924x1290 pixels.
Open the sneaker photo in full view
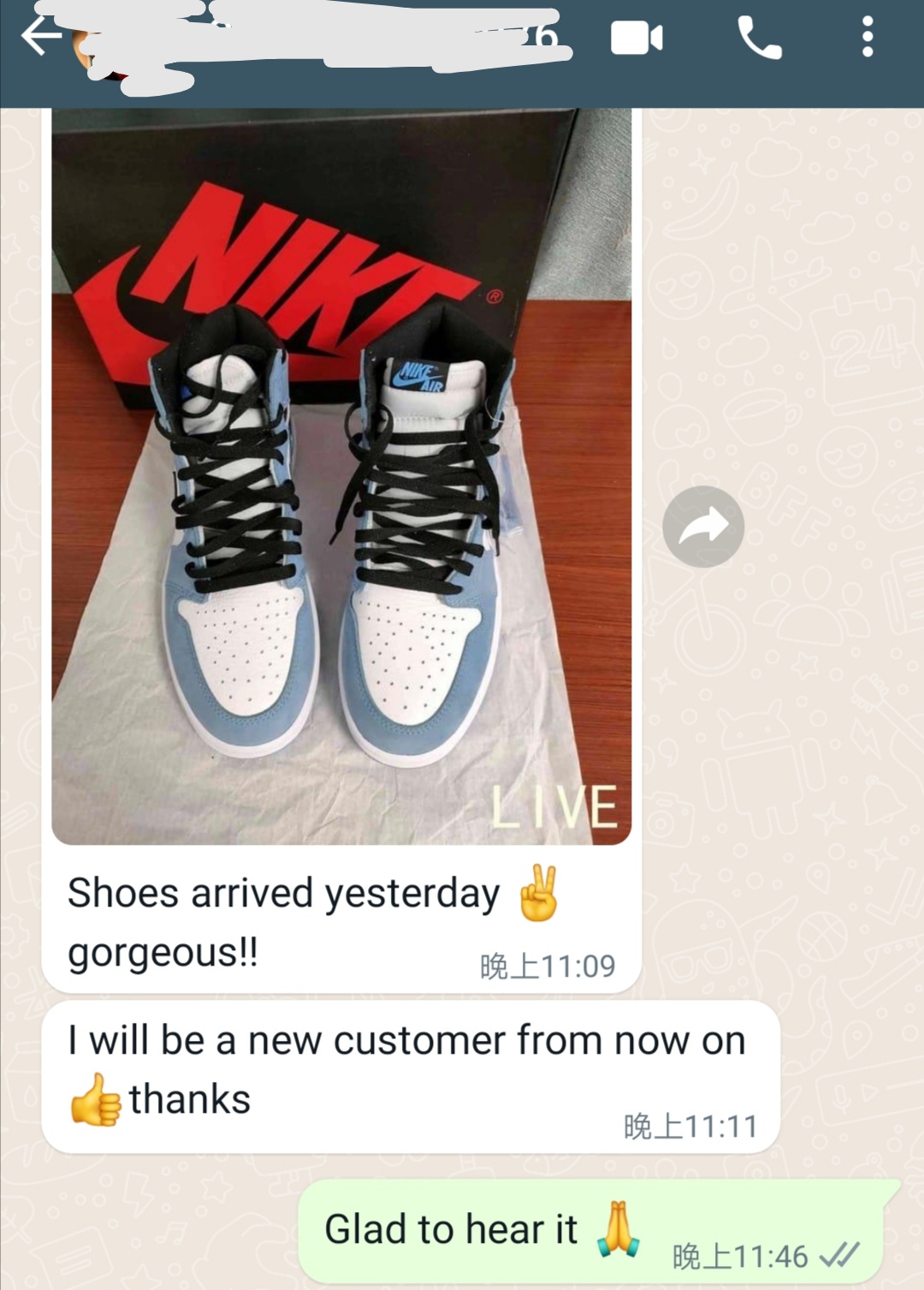(341, 476)
